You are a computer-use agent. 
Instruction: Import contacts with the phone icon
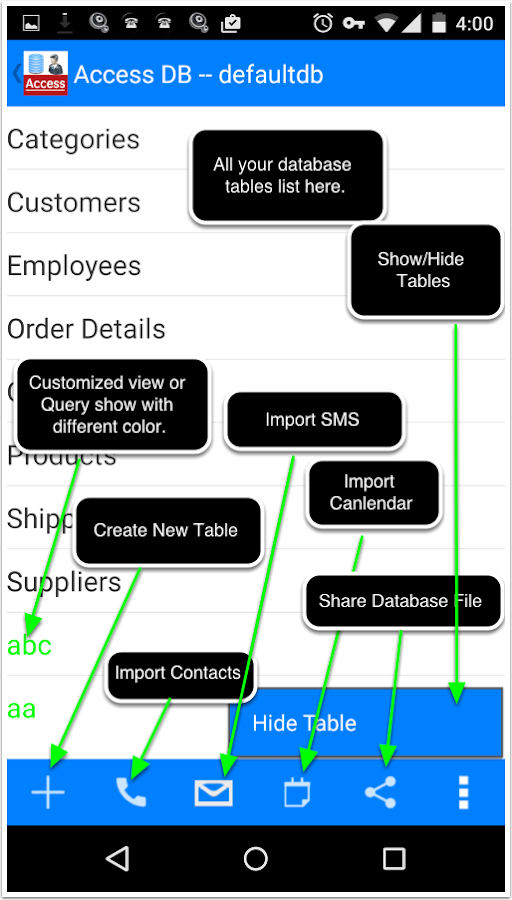(131, 793)
